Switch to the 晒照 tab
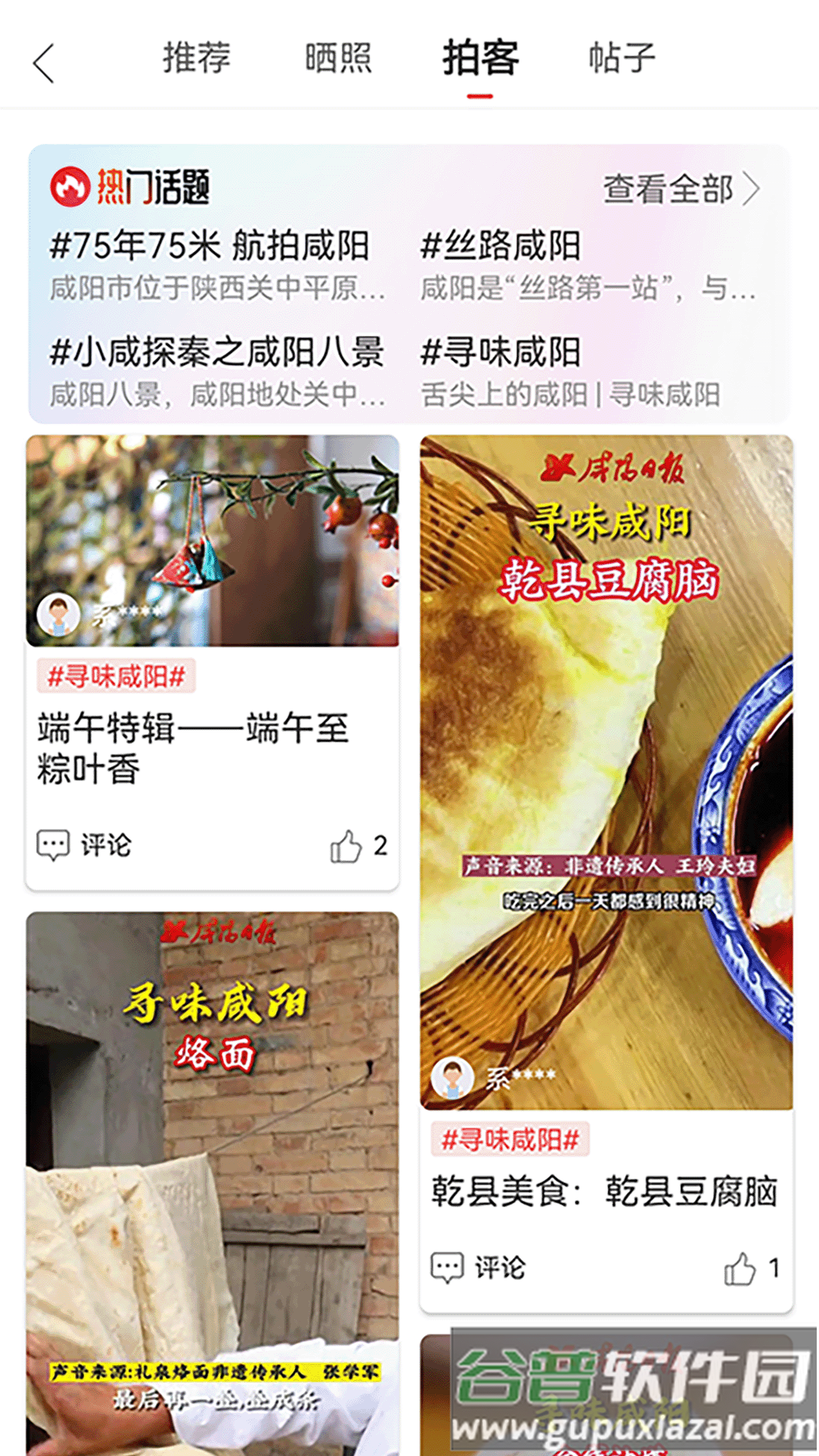The height and width of the screenshot is (1456, 819). [x=336, y=59]
